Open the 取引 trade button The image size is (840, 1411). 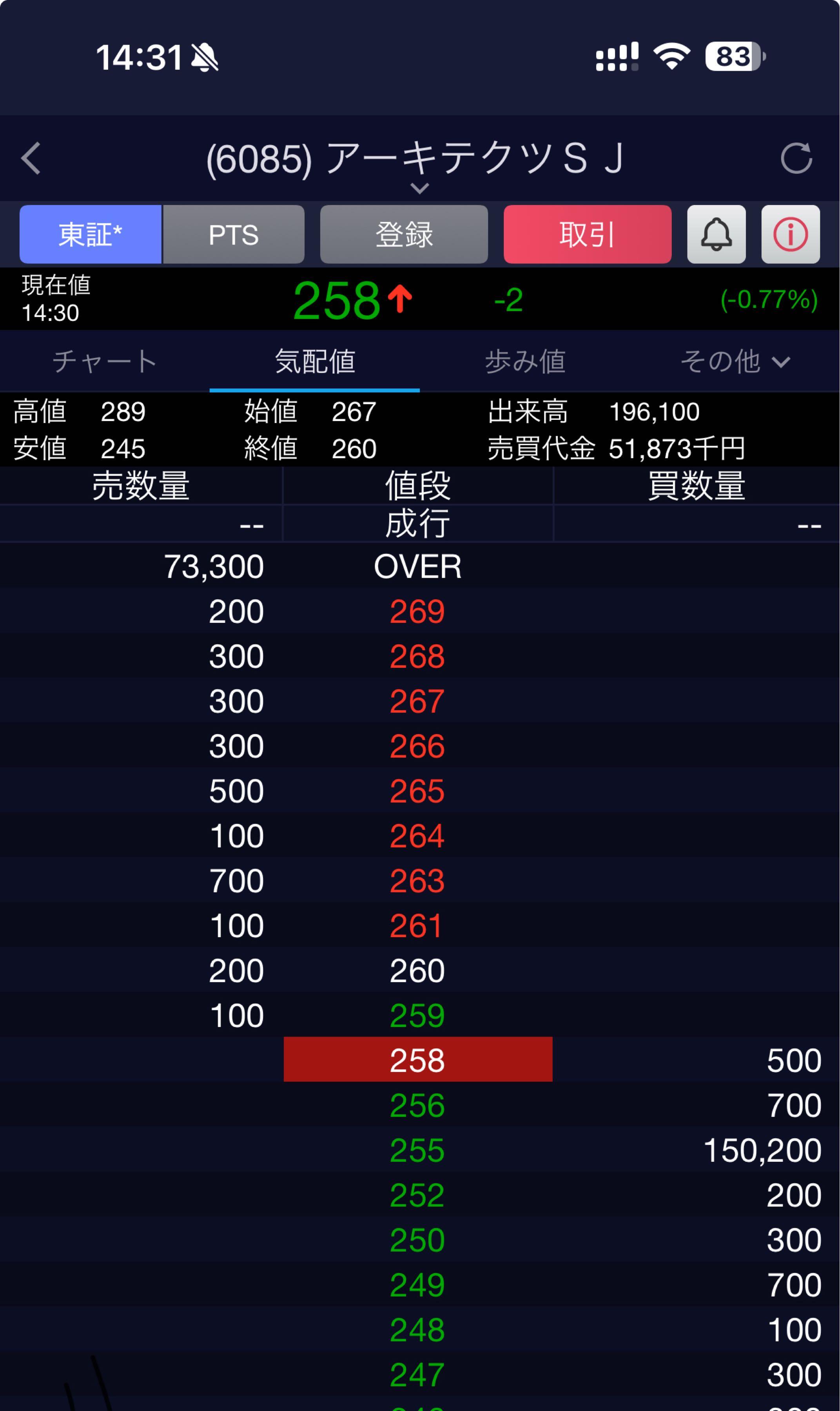point(587,234)
